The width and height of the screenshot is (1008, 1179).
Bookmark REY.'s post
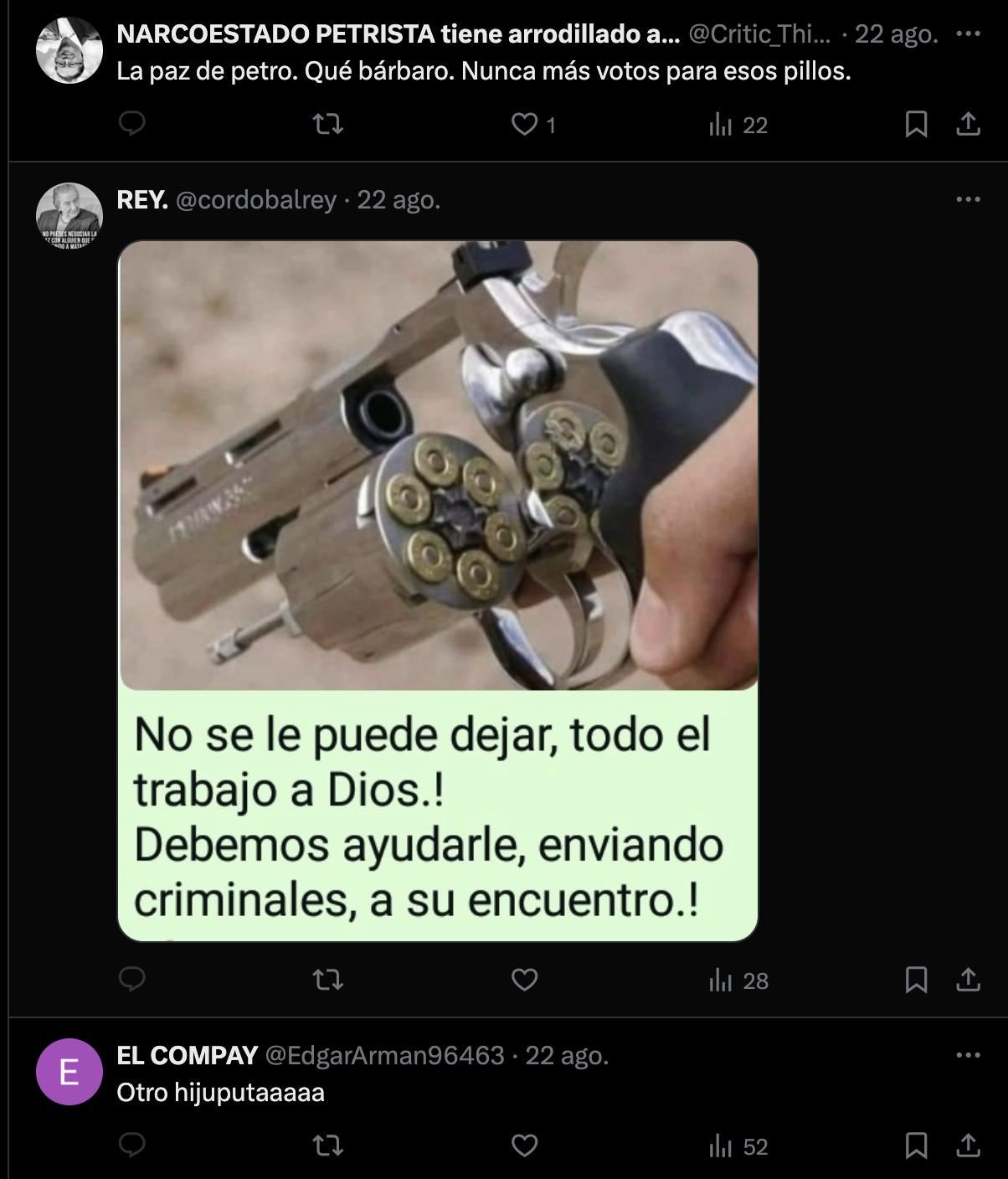coord(916,980)
